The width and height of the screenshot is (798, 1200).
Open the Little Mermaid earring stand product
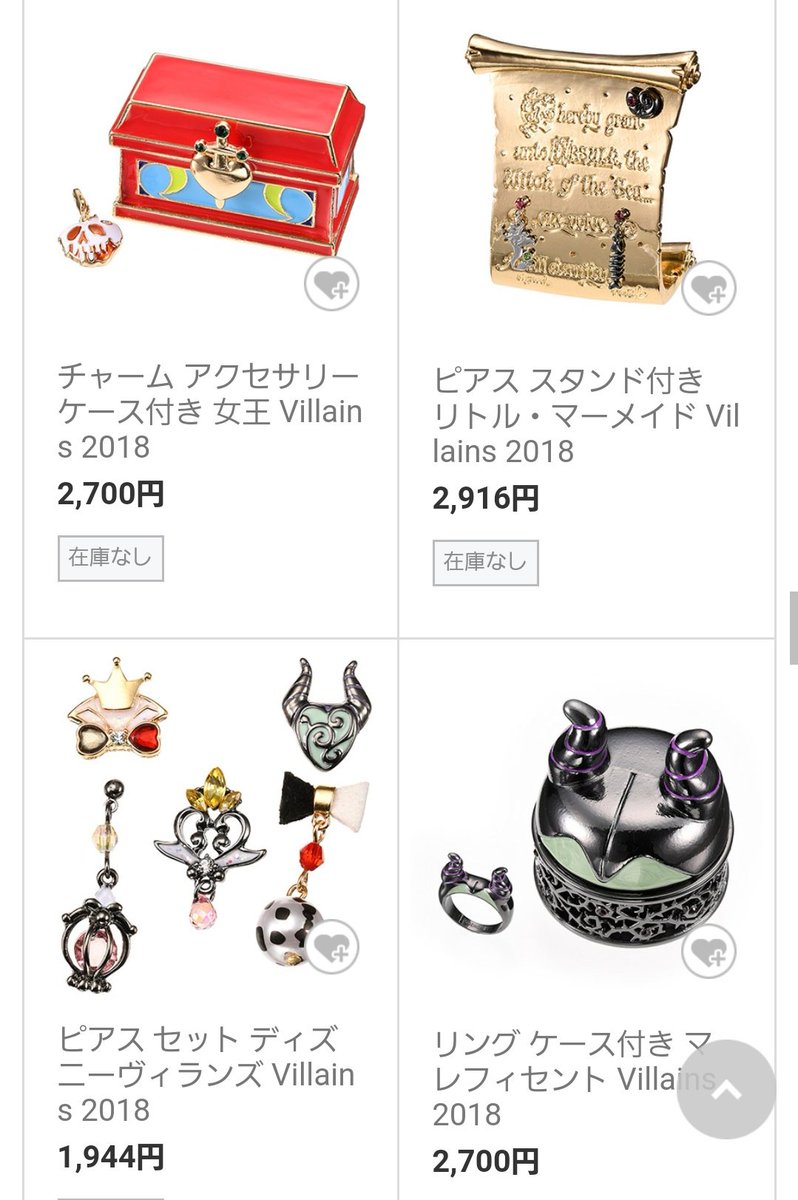click(x=580, y=165)
